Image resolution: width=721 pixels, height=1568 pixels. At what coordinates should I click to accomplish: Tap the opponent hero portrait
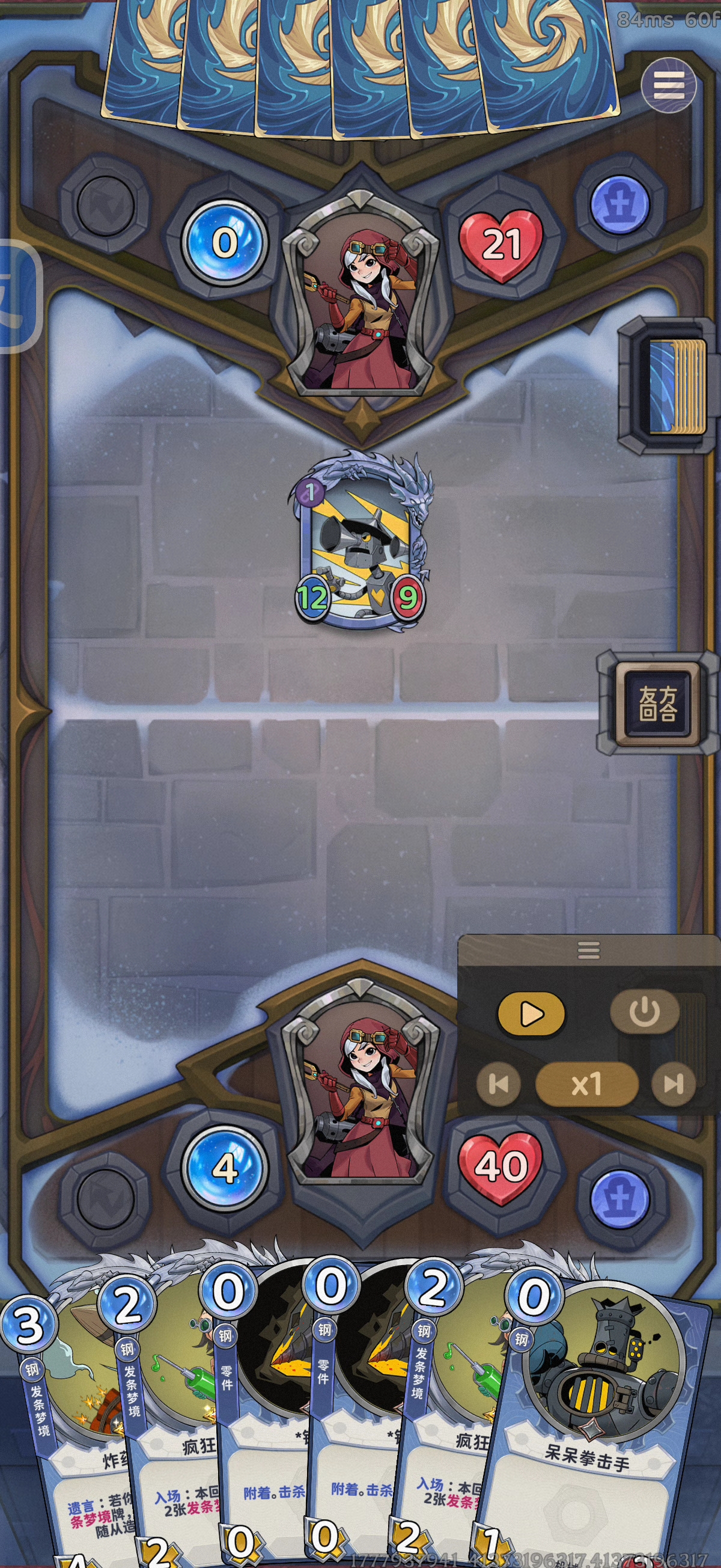tap(362, 293)
